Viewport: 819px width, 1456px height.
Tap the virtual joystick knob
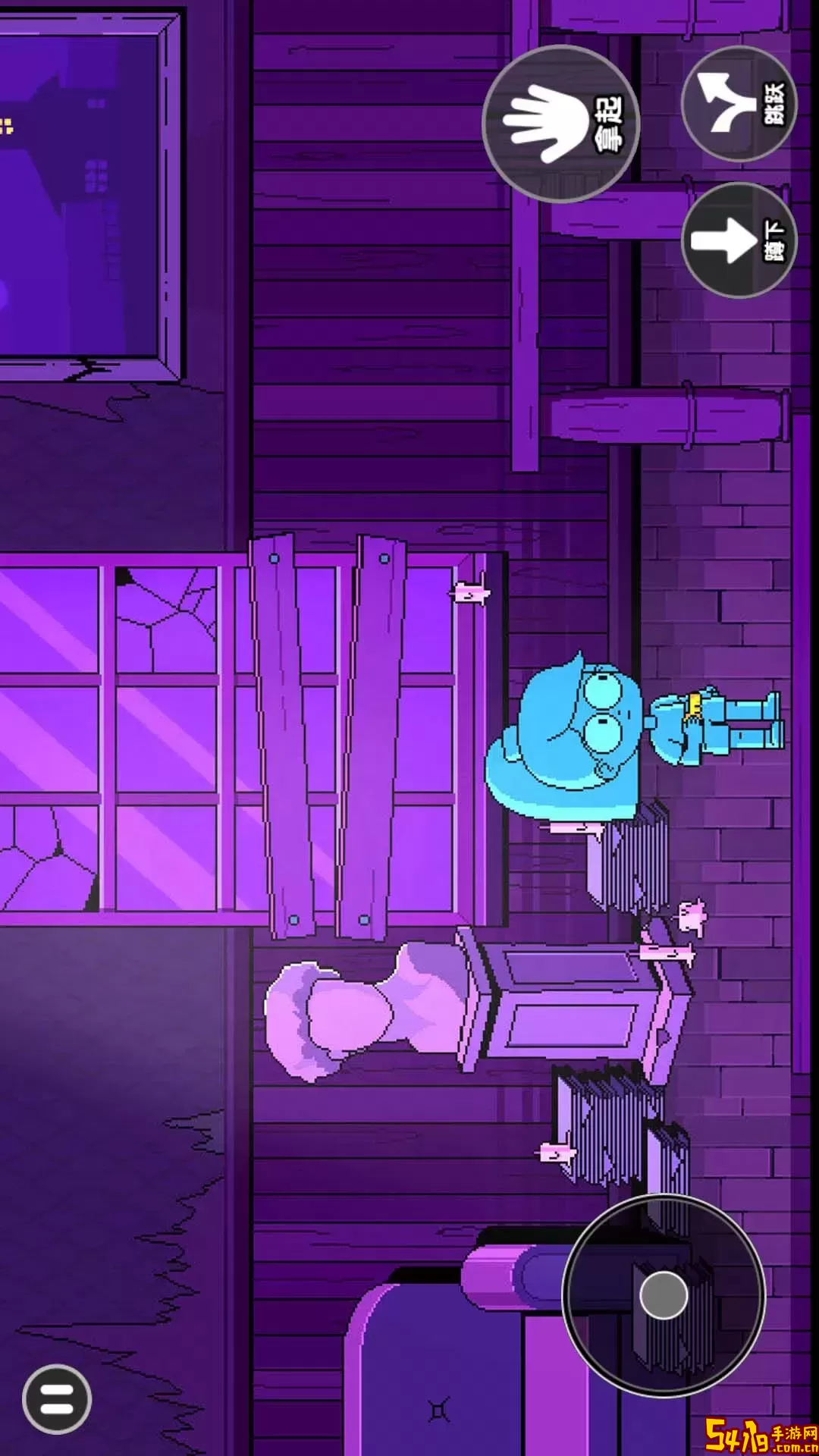point(664,1295)
